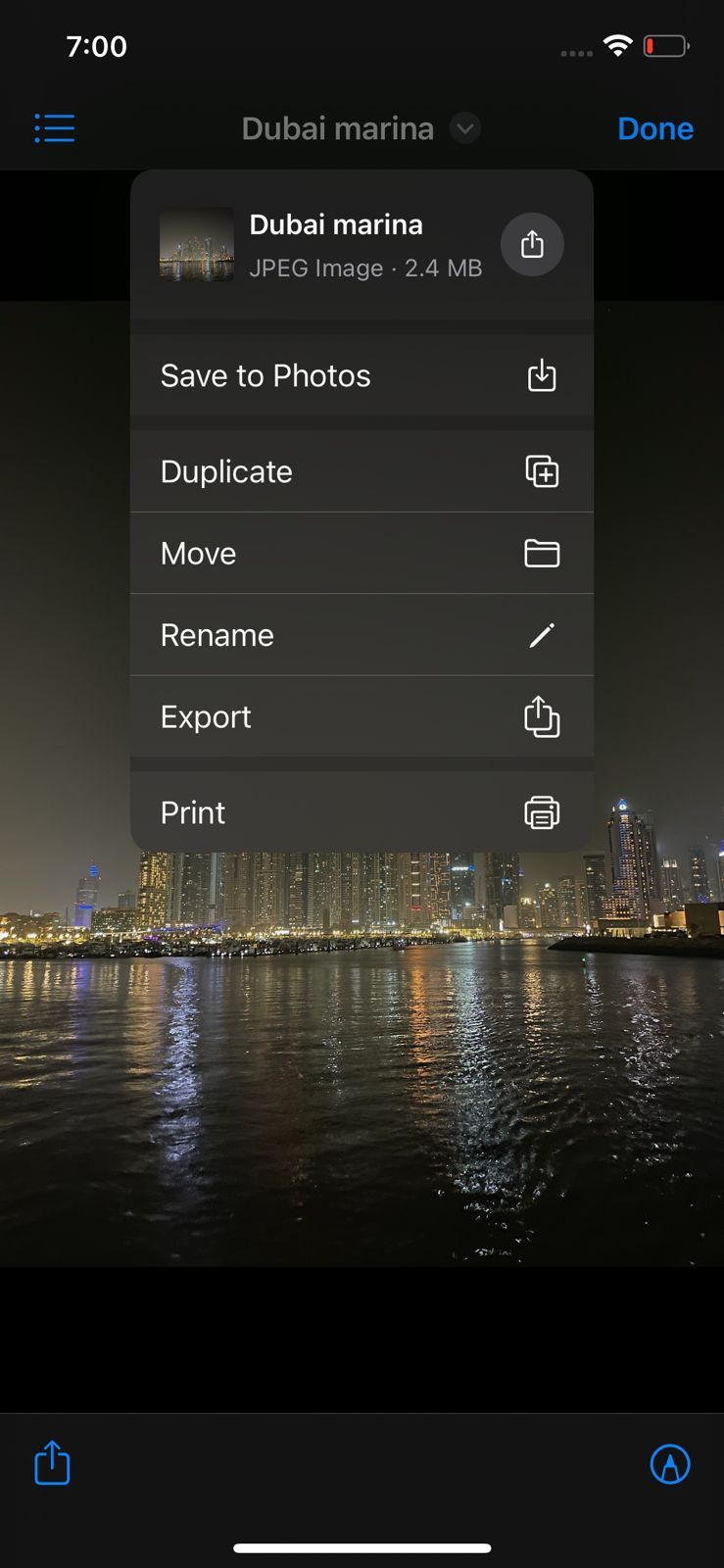Tap the Duplicate copy icon

542,471
